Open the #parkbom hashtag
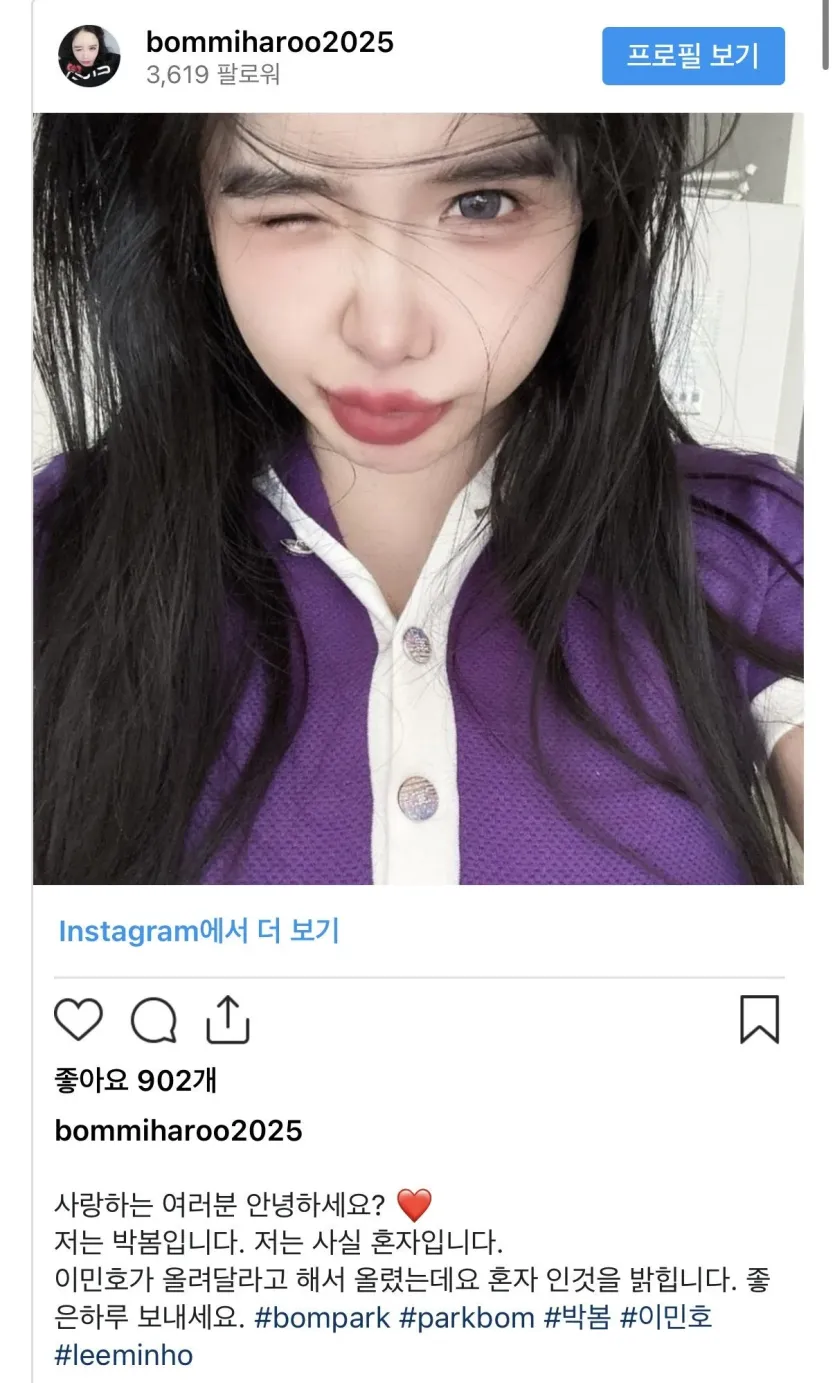 (x=467, y=1317)
